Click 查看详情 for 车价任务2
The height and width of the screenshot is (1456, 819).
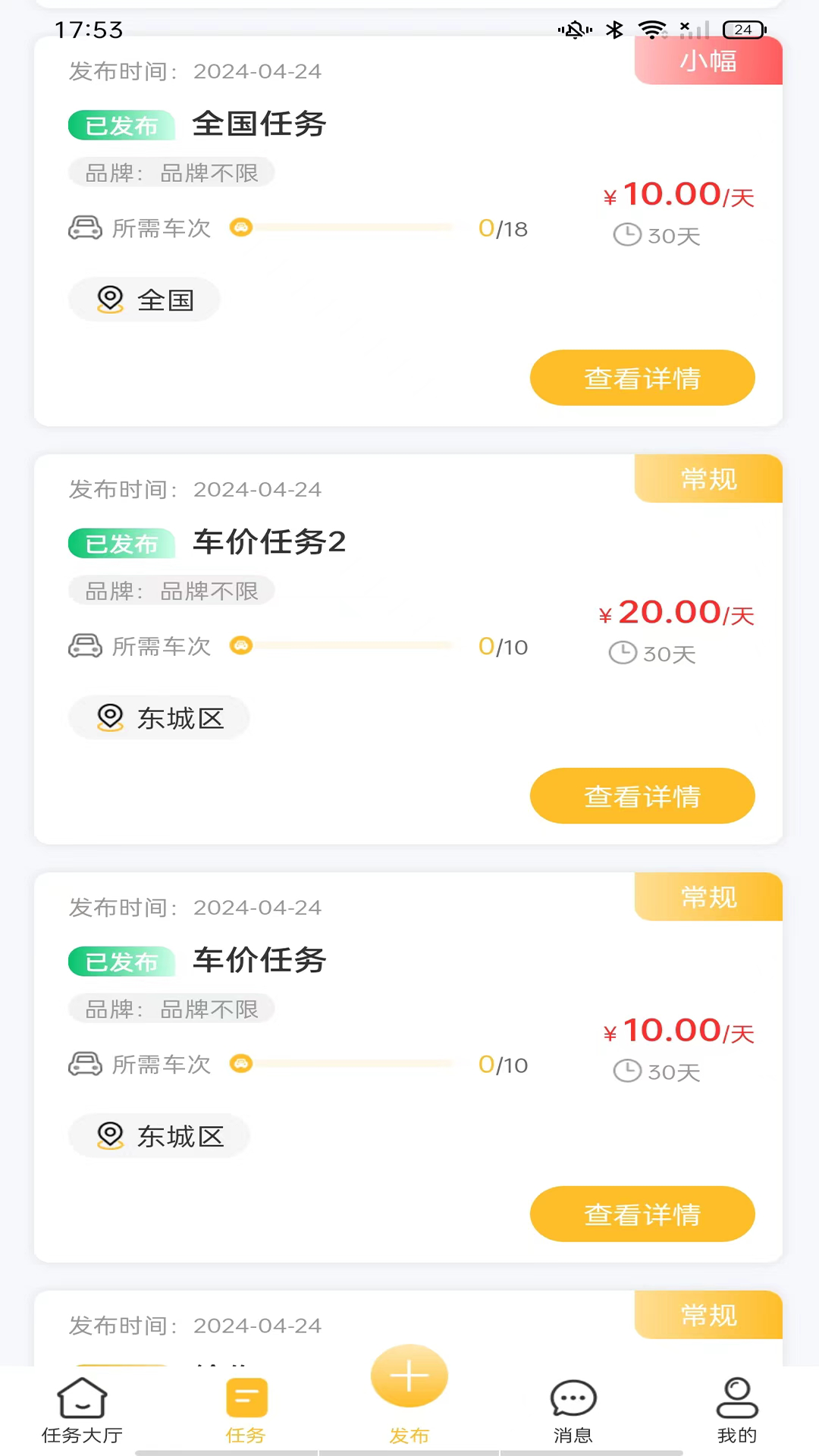(x=642, y=795)
